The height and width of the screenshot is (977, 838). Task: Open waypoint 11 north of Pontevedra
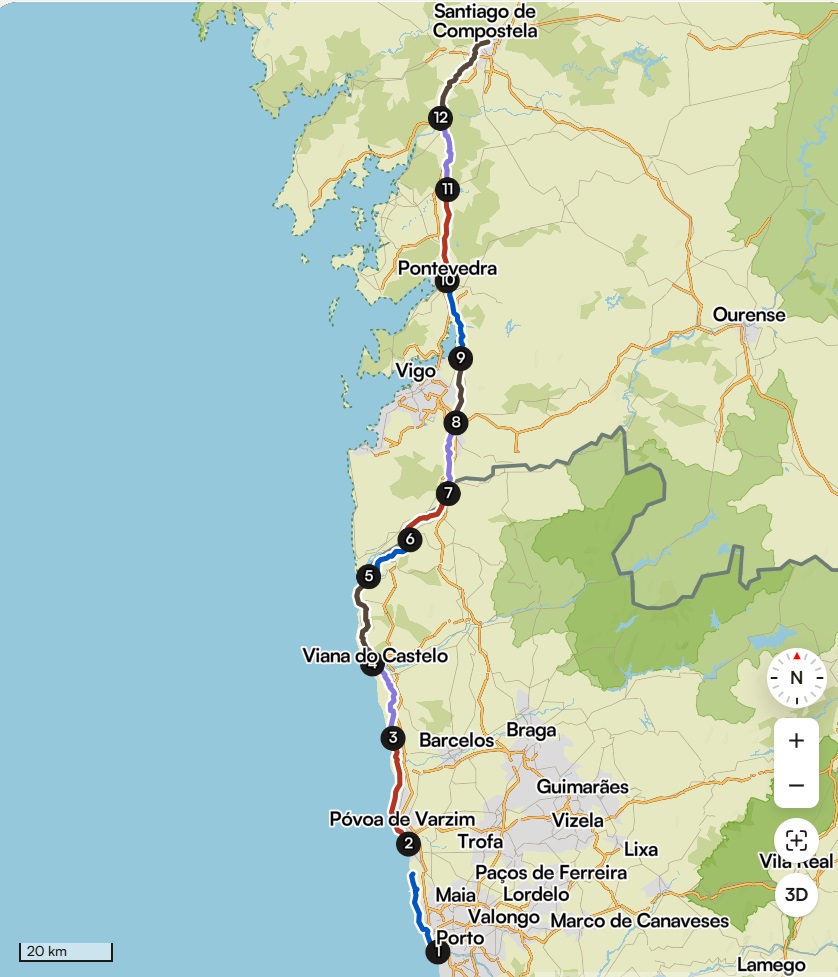click(x=447, y=188)
